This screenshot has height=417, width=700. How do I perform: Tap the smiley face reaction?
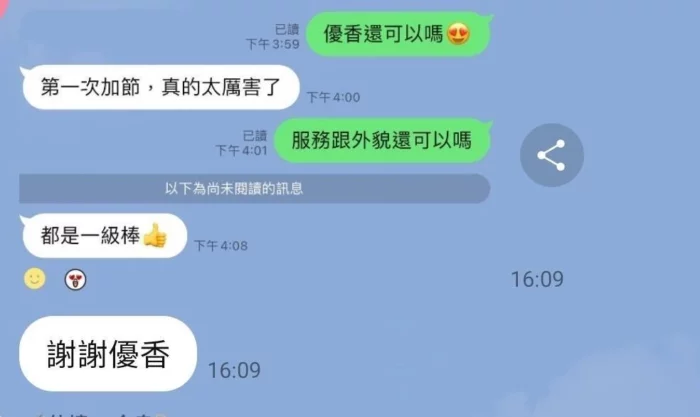click(35, 279)
